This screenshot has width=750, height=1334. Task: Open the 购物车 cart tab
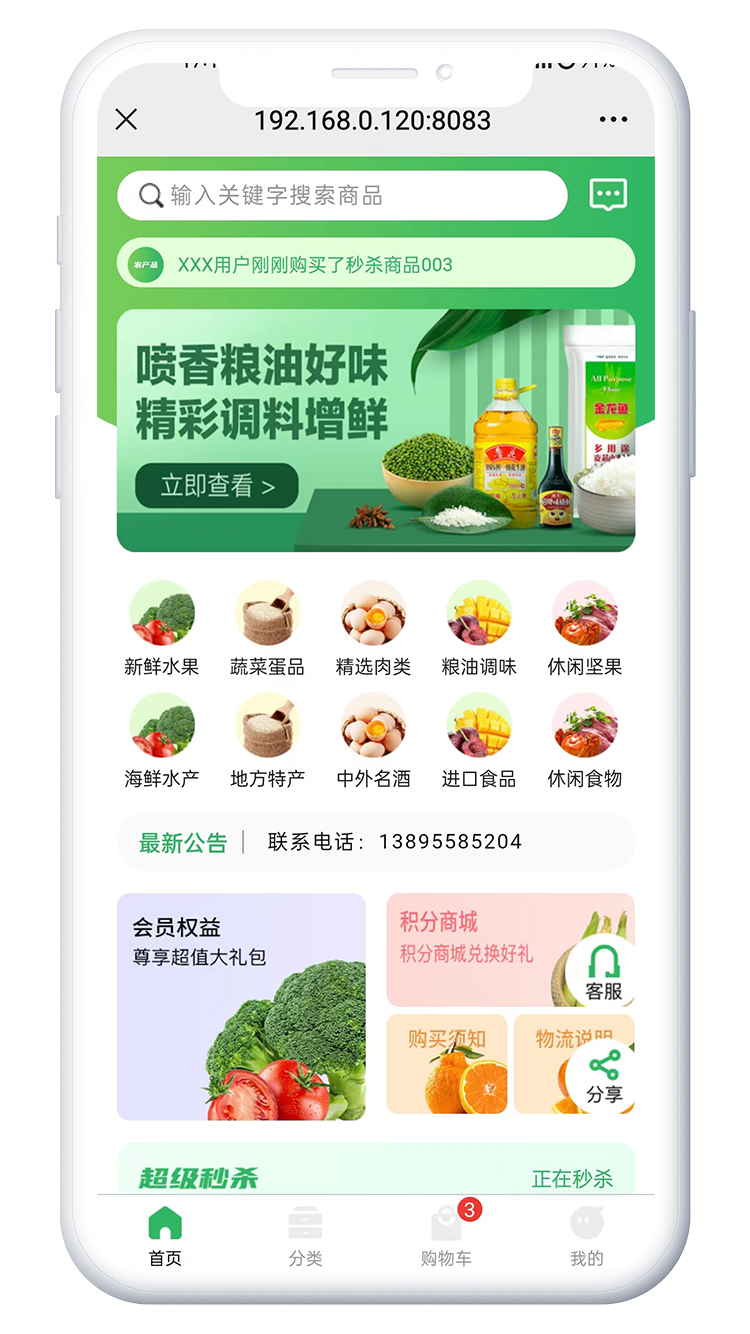(x=445, y=1237)
